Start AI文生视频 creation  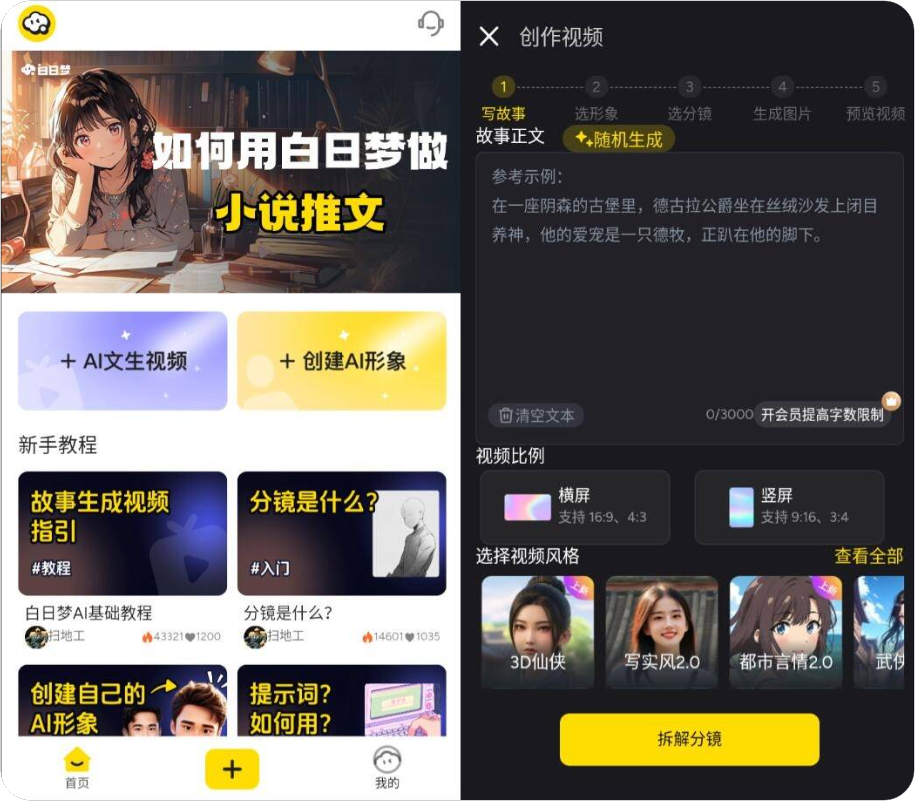[123, 361]
